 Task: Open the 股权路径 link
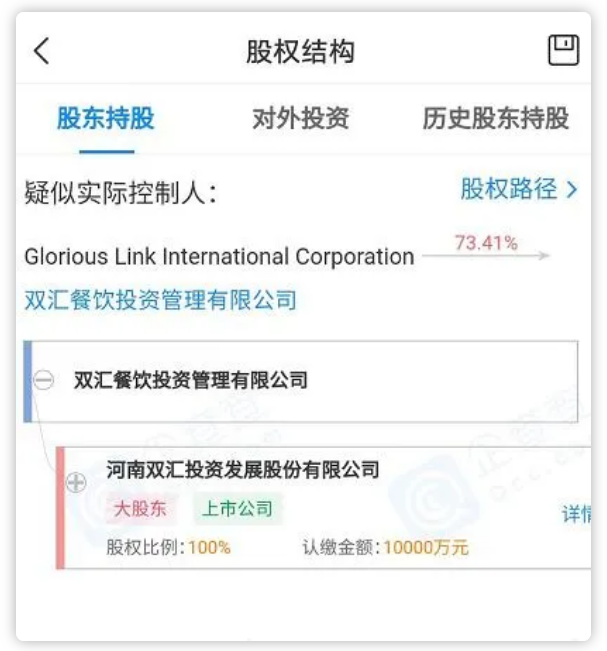(x=518, y=189)
